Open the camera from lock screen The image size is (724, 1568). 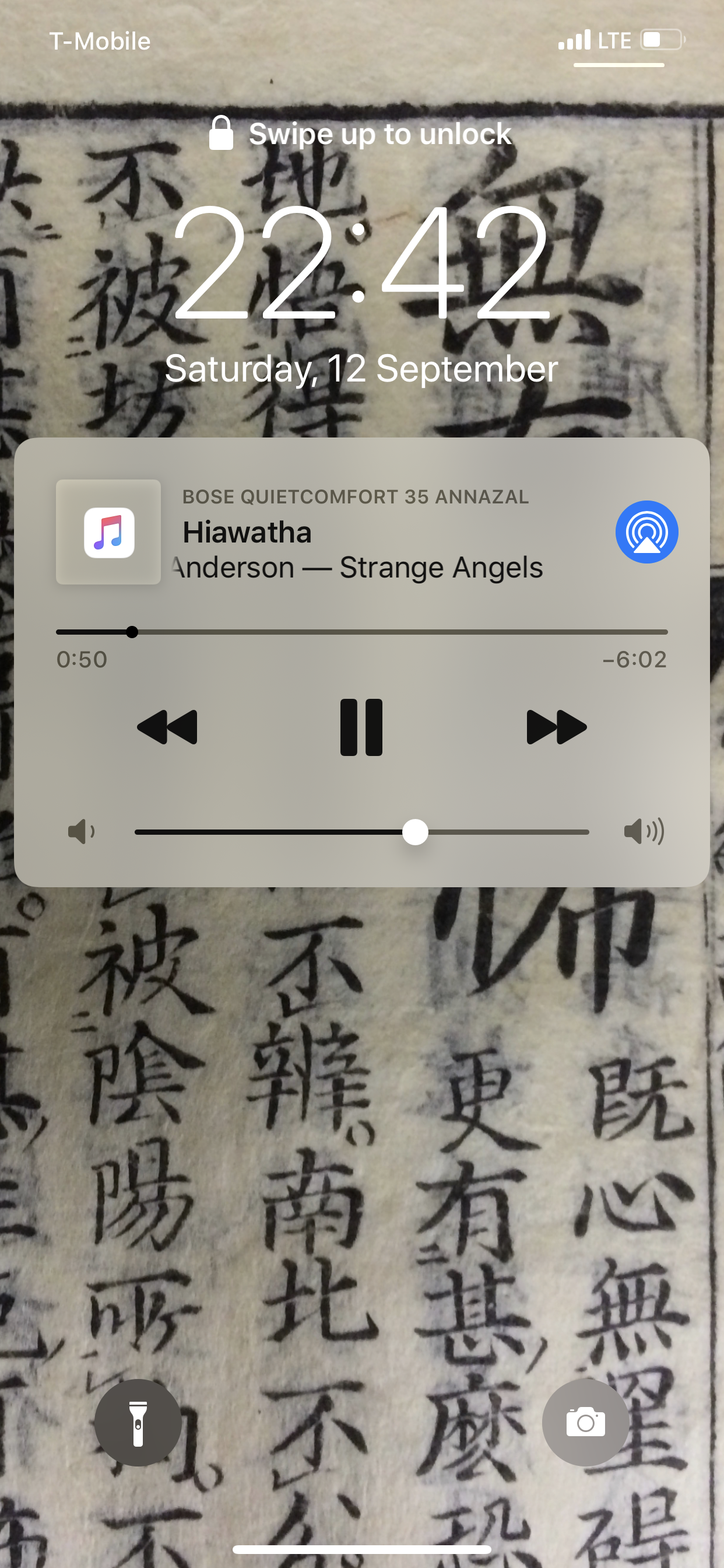[585, 1423]
